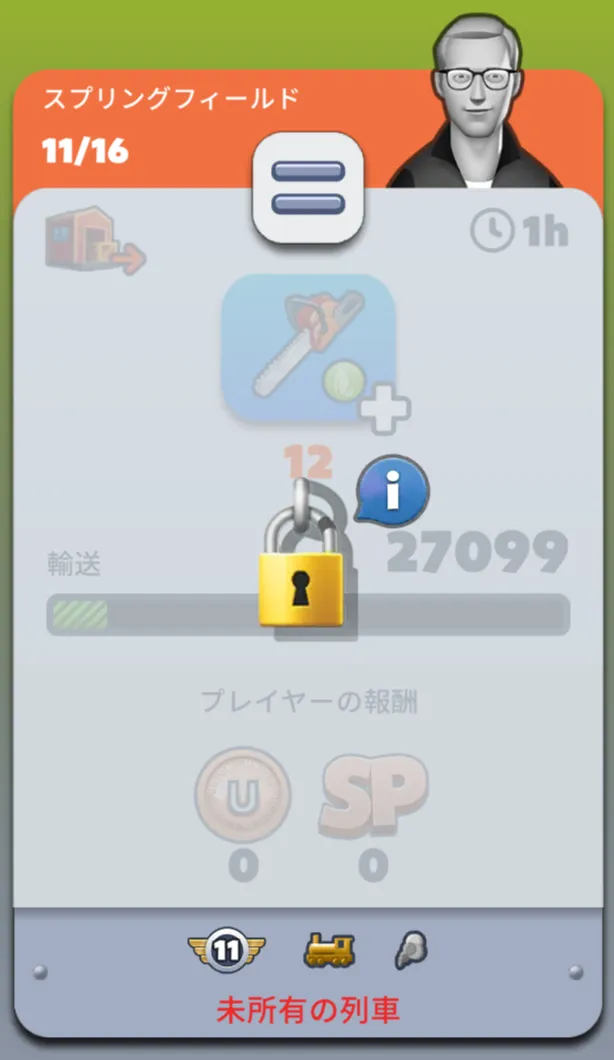614x1060 pixels.
Task: Tap the golden padlock
Action: (x=302, y=554)
